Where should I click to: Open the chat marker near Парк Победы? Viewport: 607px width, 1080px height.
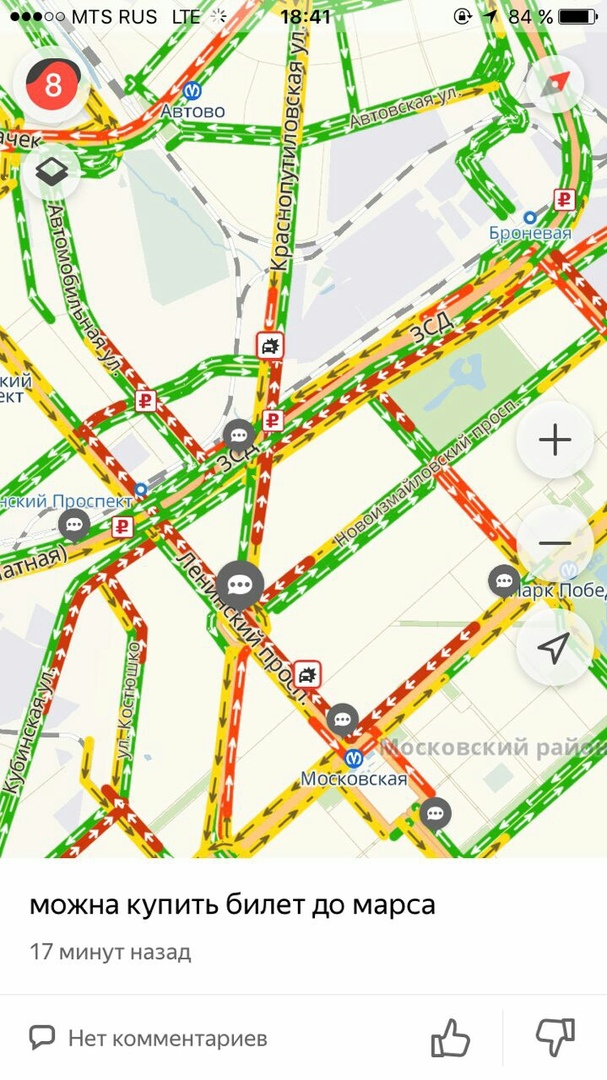coord(503,578)
